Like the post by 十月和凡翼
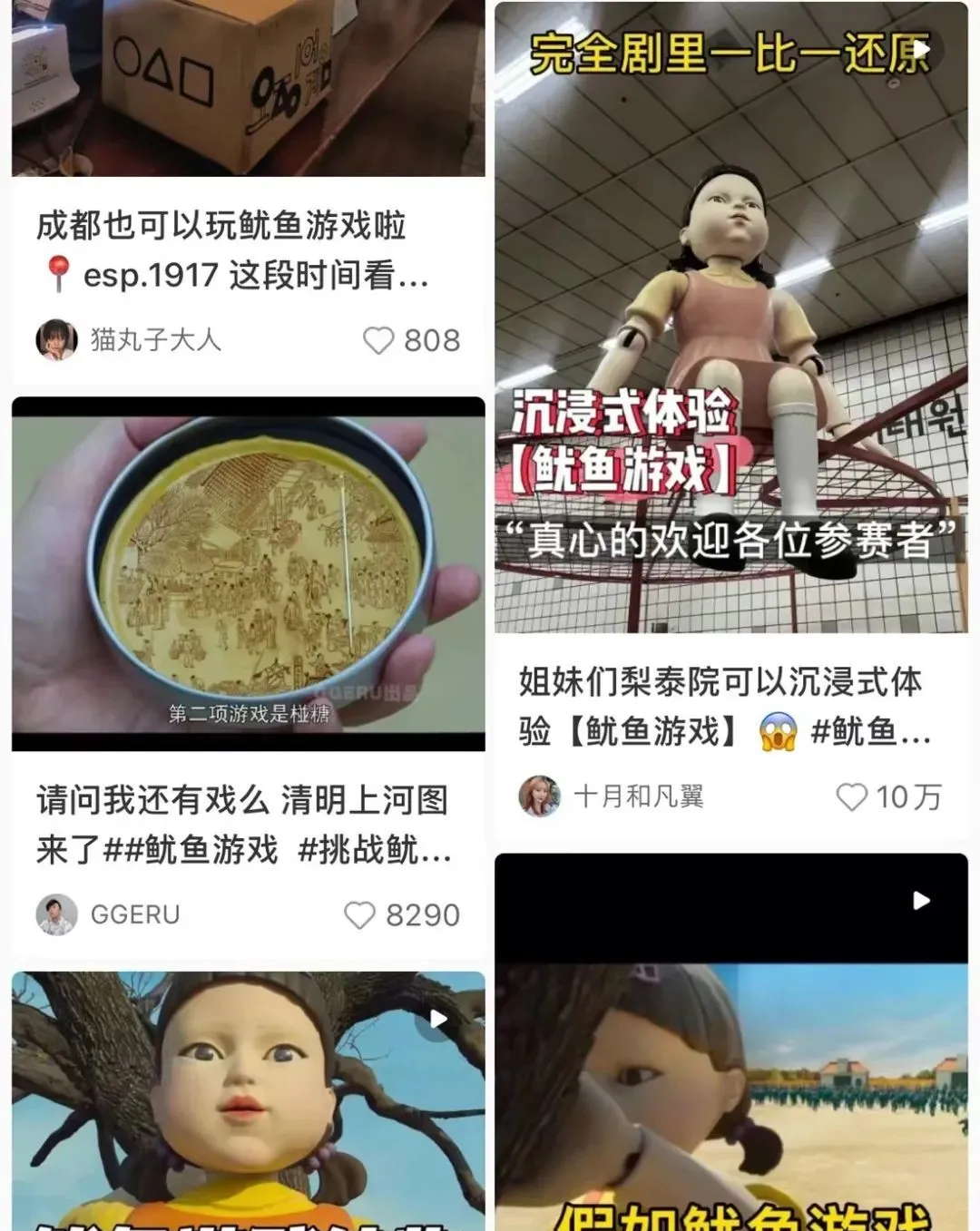 (x=851, y=797)
